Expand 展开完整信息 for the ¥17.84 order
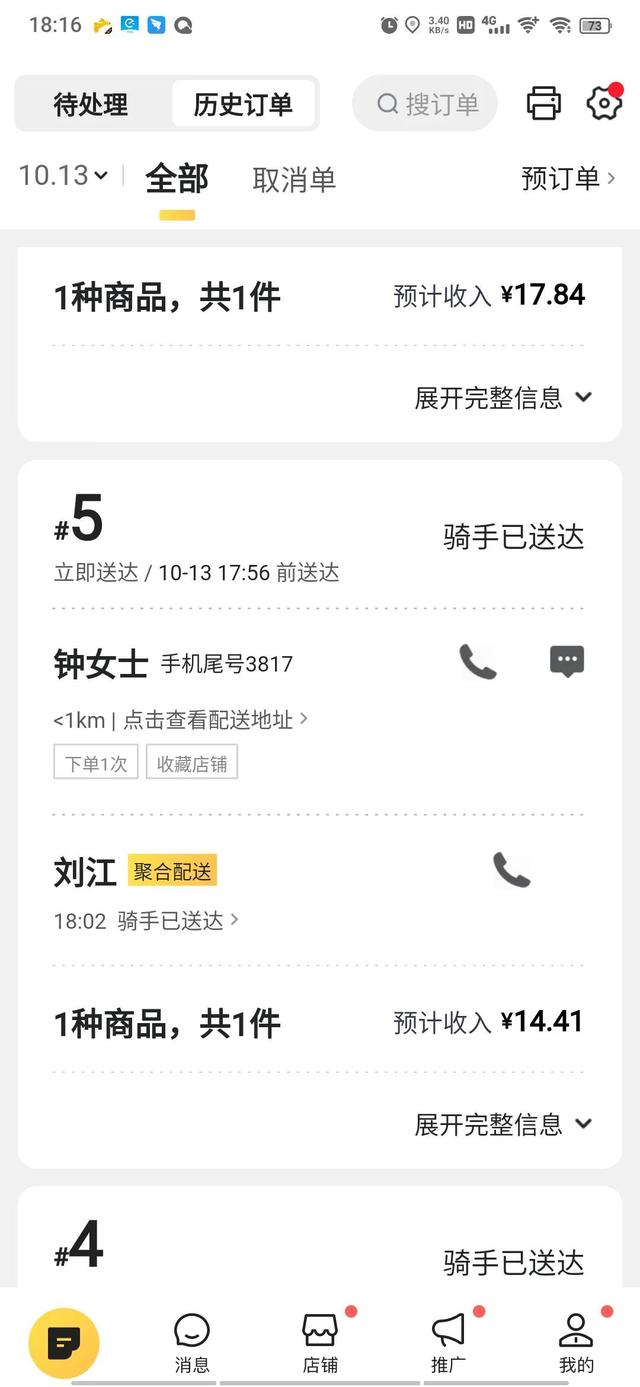This screenshot has height=1387, width=640. (503, 398)
